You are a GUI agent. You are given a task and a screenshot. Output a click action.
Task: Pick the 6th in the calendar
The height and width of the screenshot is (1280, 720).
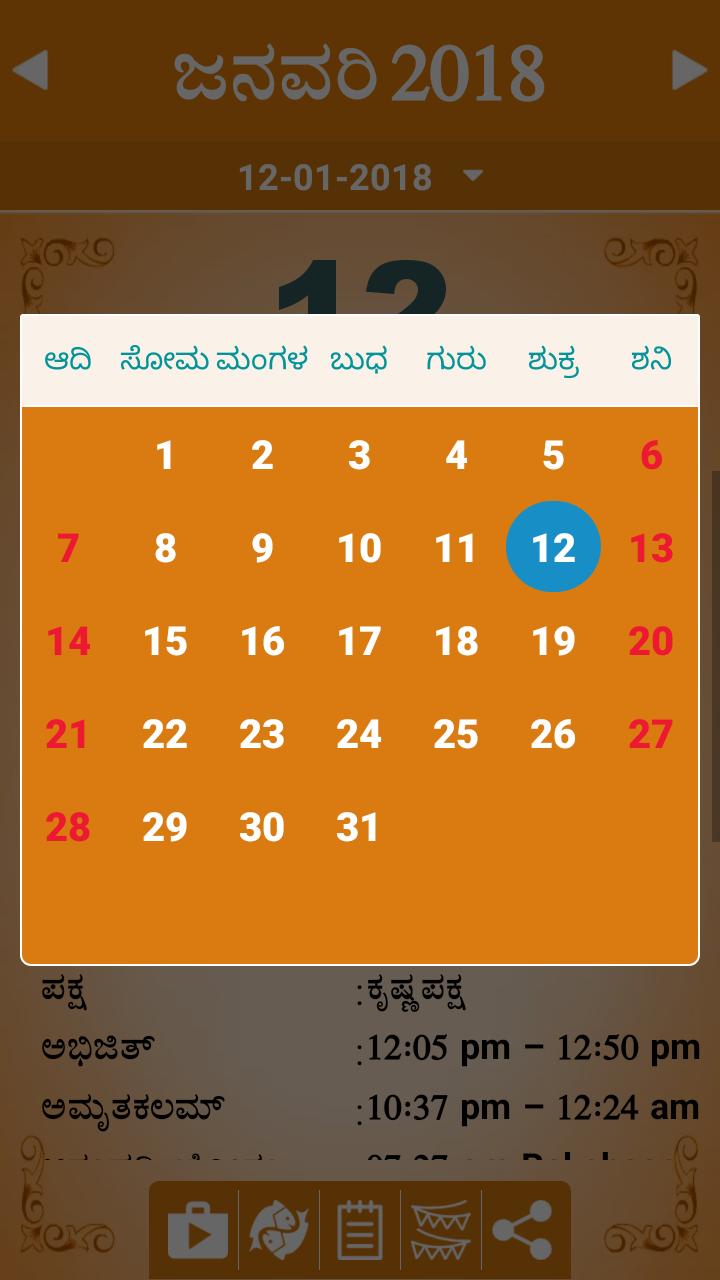pyautogui.click(x=651, y=456)
